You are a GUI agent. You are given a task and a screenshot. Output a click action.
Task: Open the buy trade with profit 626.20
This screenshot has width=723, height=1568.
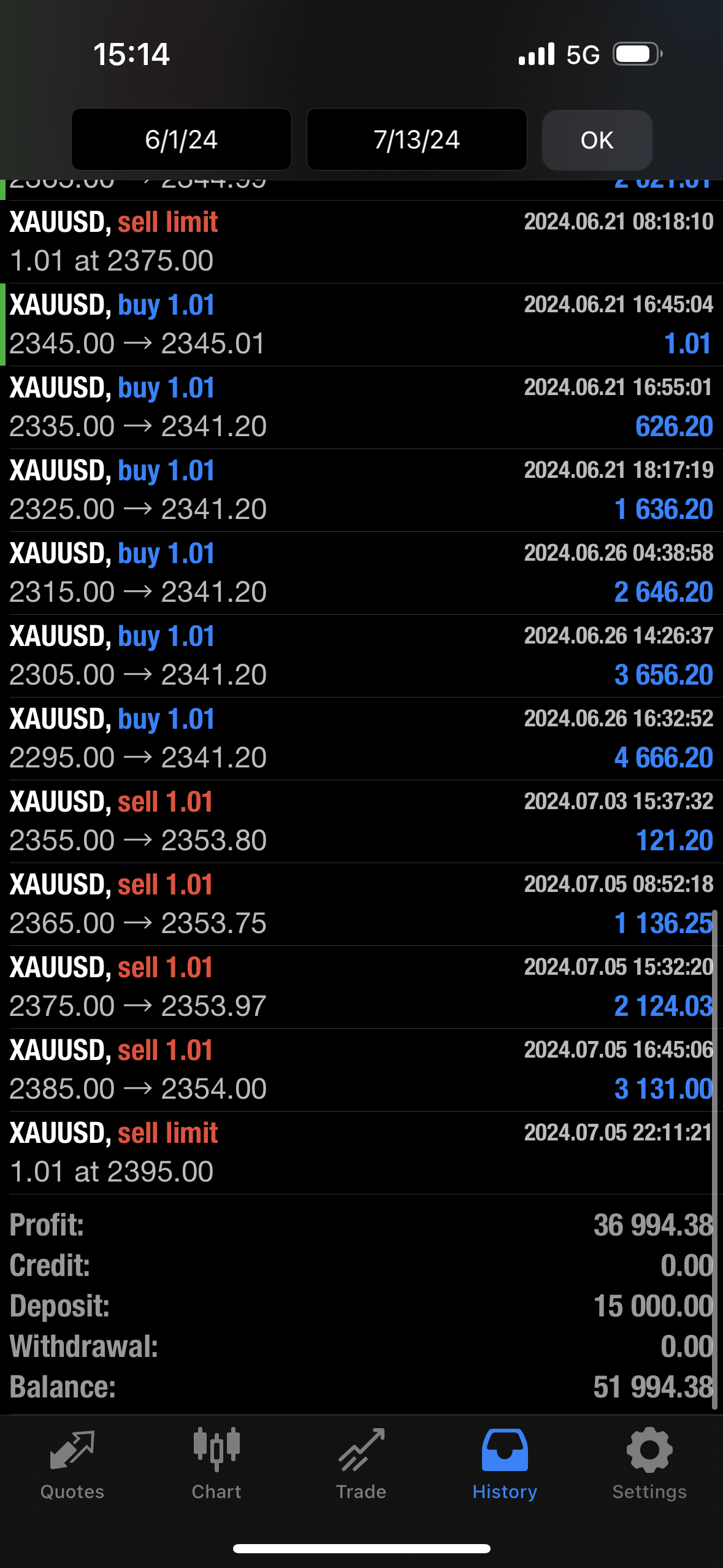361,407
